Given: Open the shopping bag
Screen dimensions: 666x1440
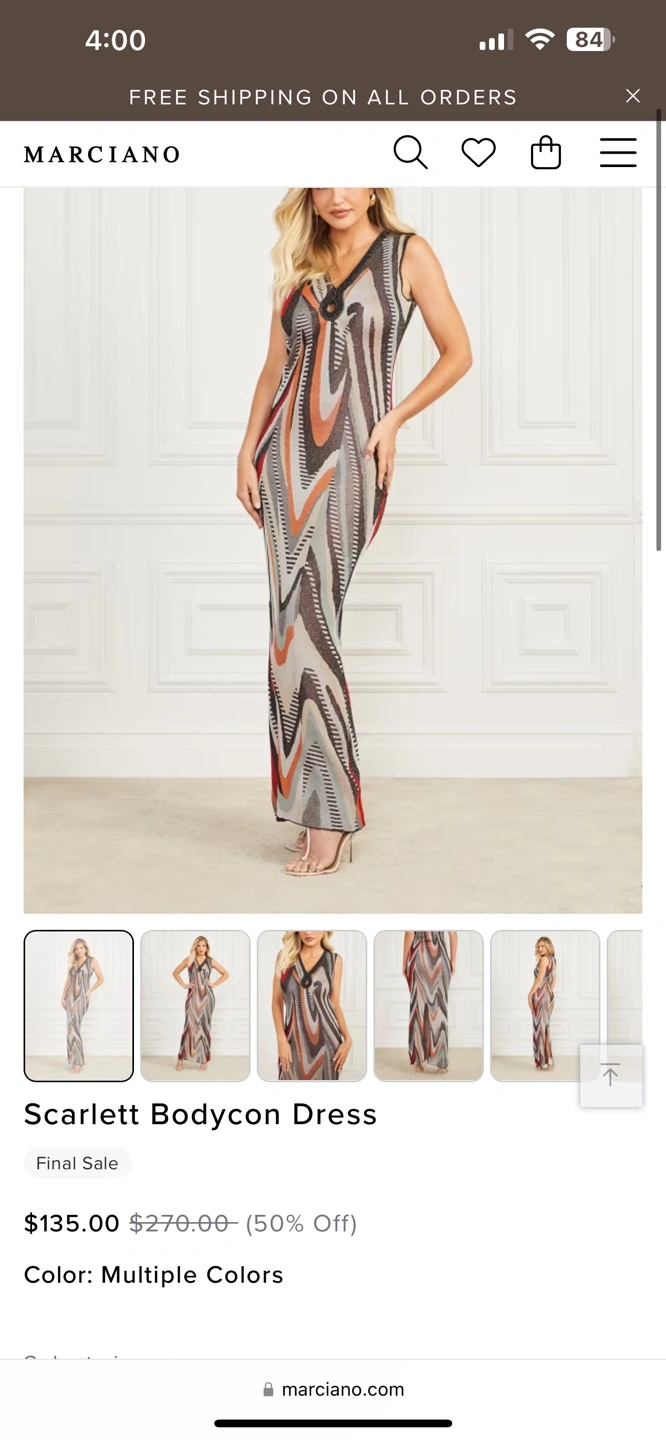Looking at the screenshot, I should [546, 153].
